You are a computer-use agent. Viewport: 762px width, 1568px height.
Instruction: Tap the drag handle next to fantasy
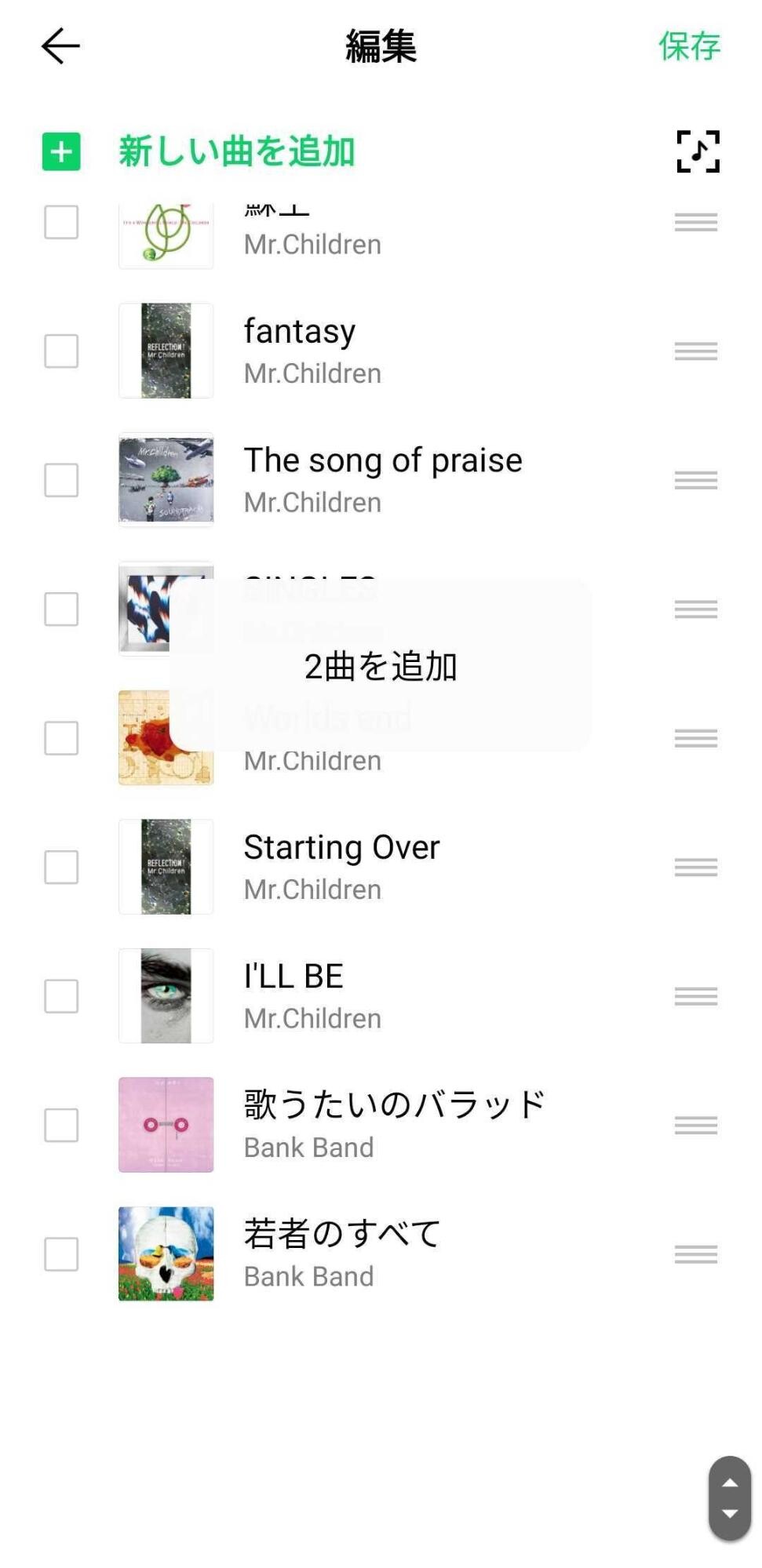[x=695, y=351]
